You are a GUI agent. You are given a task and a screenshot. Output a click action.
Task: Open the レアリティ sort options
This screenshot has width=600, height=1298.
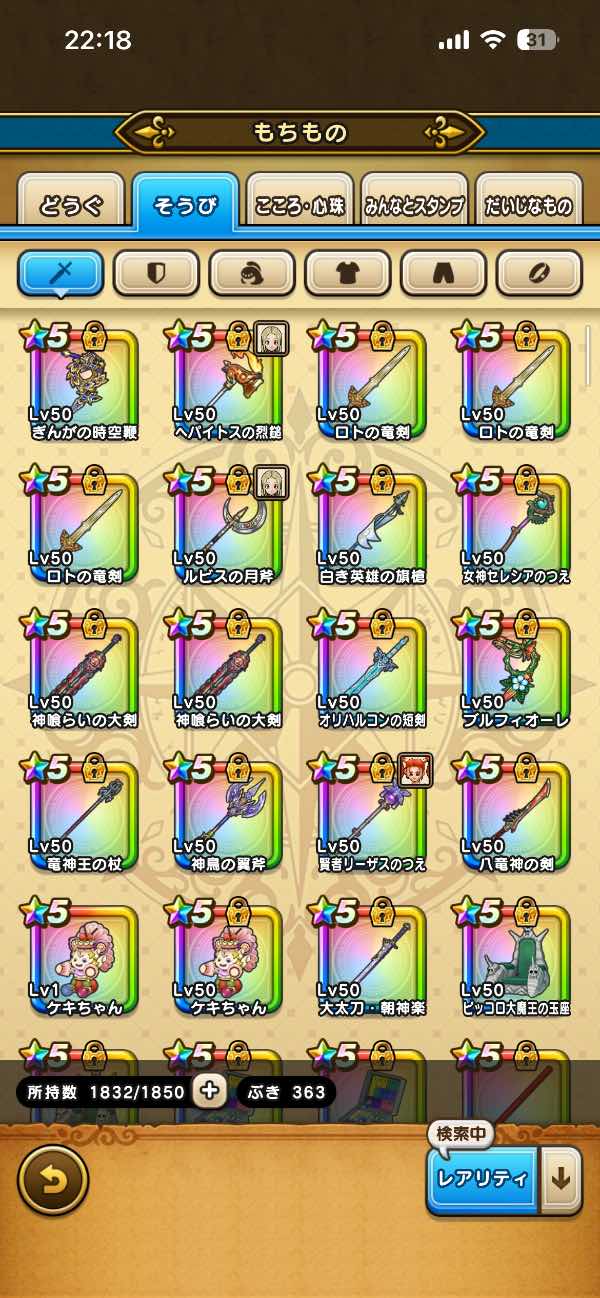[483, 1178]
